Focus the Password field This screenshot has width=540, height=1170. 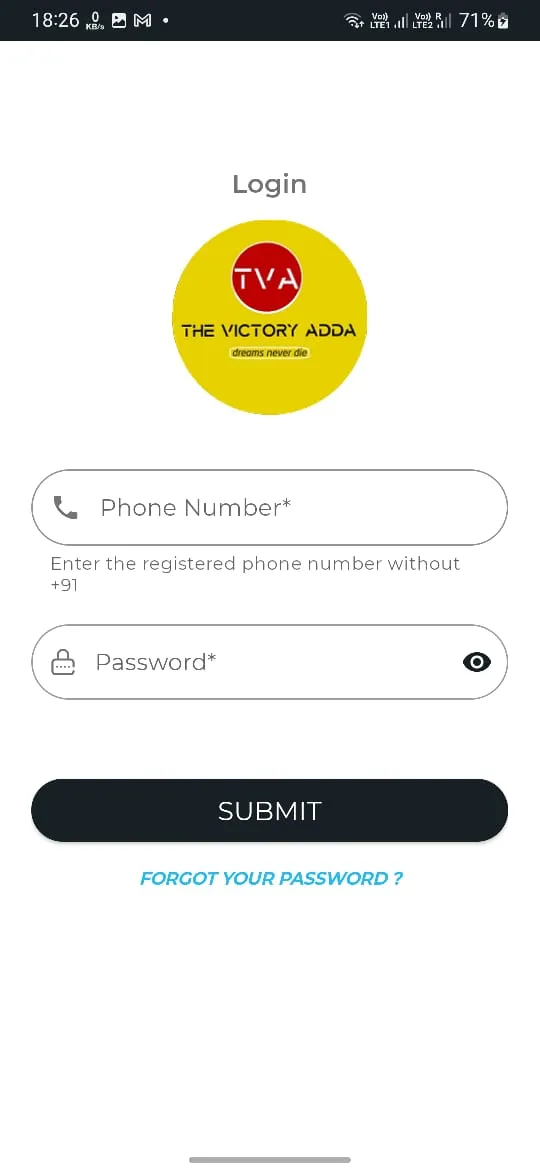[269, 662]
